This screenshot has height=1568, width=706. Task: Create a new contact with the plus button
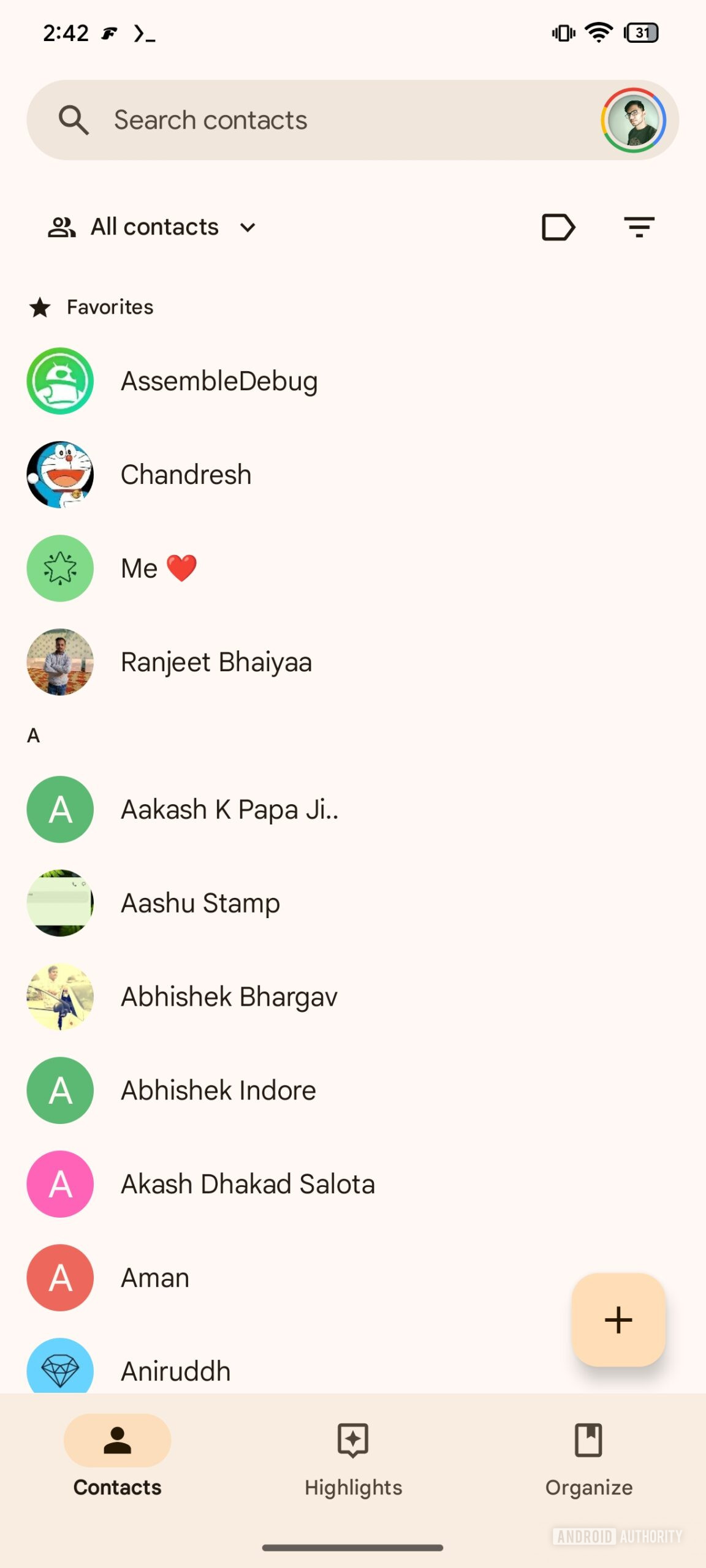618,1320
